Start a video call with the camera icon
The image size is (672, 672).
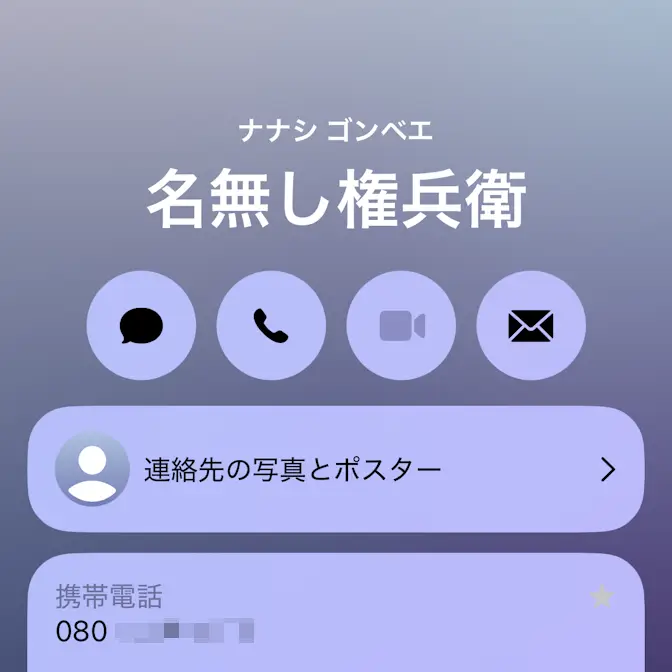[401, 326]
